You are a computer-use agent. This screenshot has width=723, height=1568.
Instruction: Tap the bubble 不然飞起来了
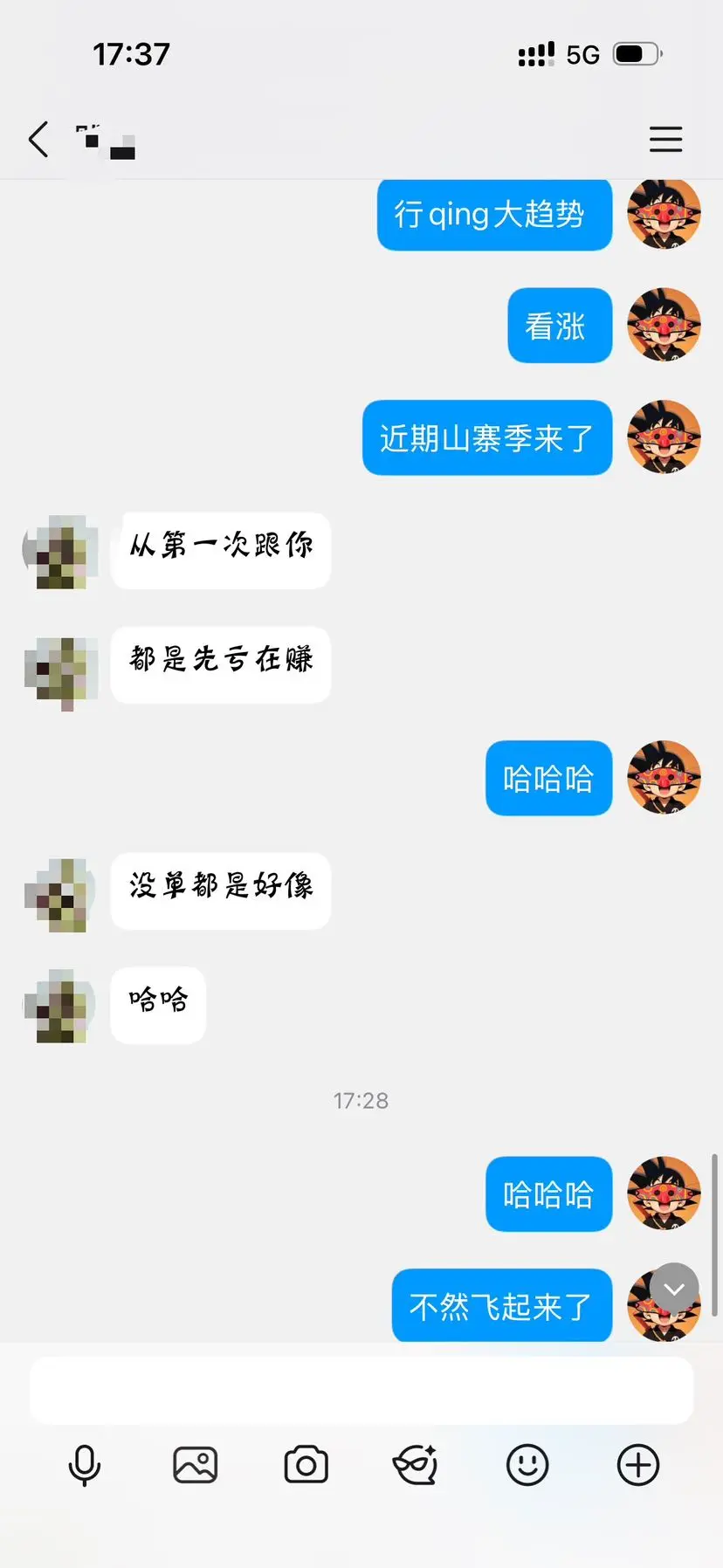point(501,1306)
